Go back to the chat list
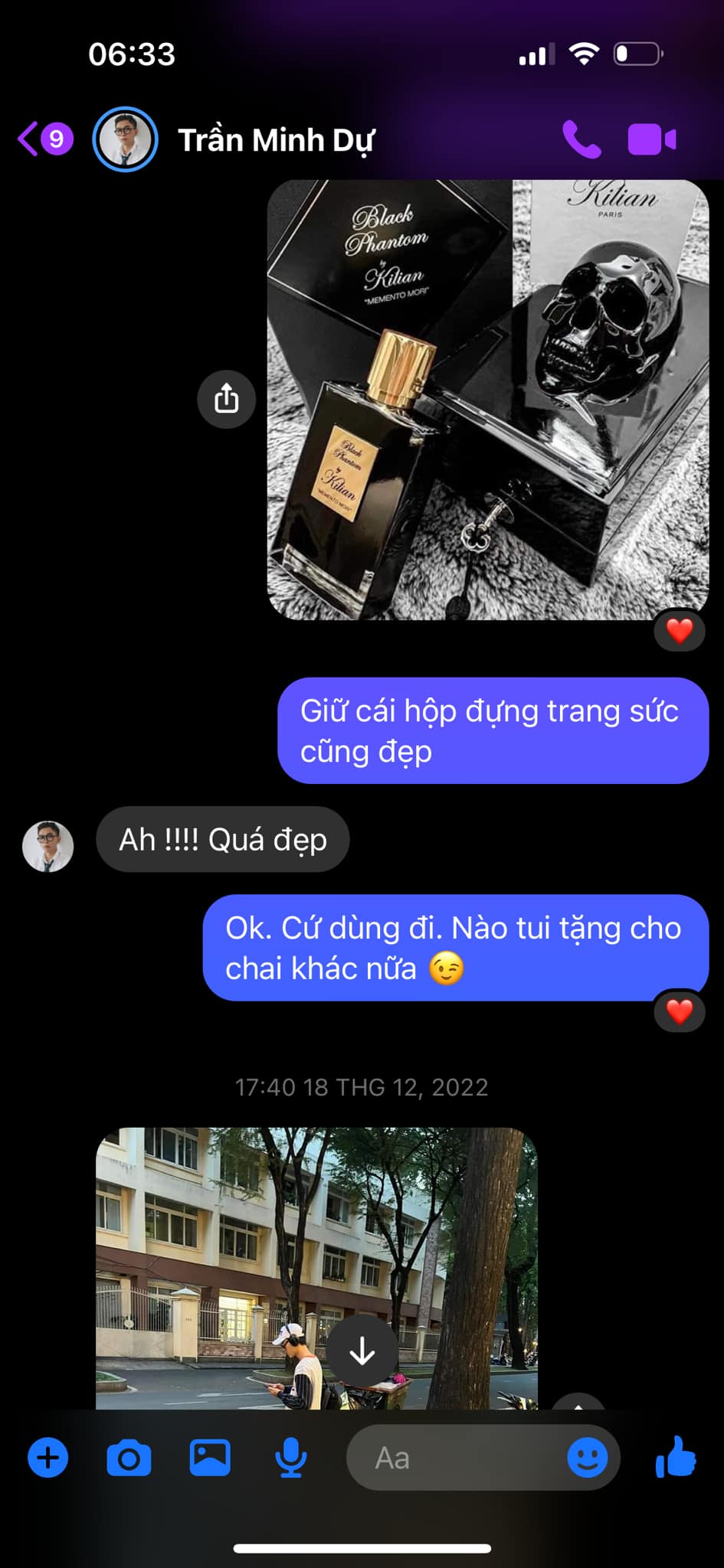Image resolution: width=724 pixels, height=1568 pixels. coord(29,139)
